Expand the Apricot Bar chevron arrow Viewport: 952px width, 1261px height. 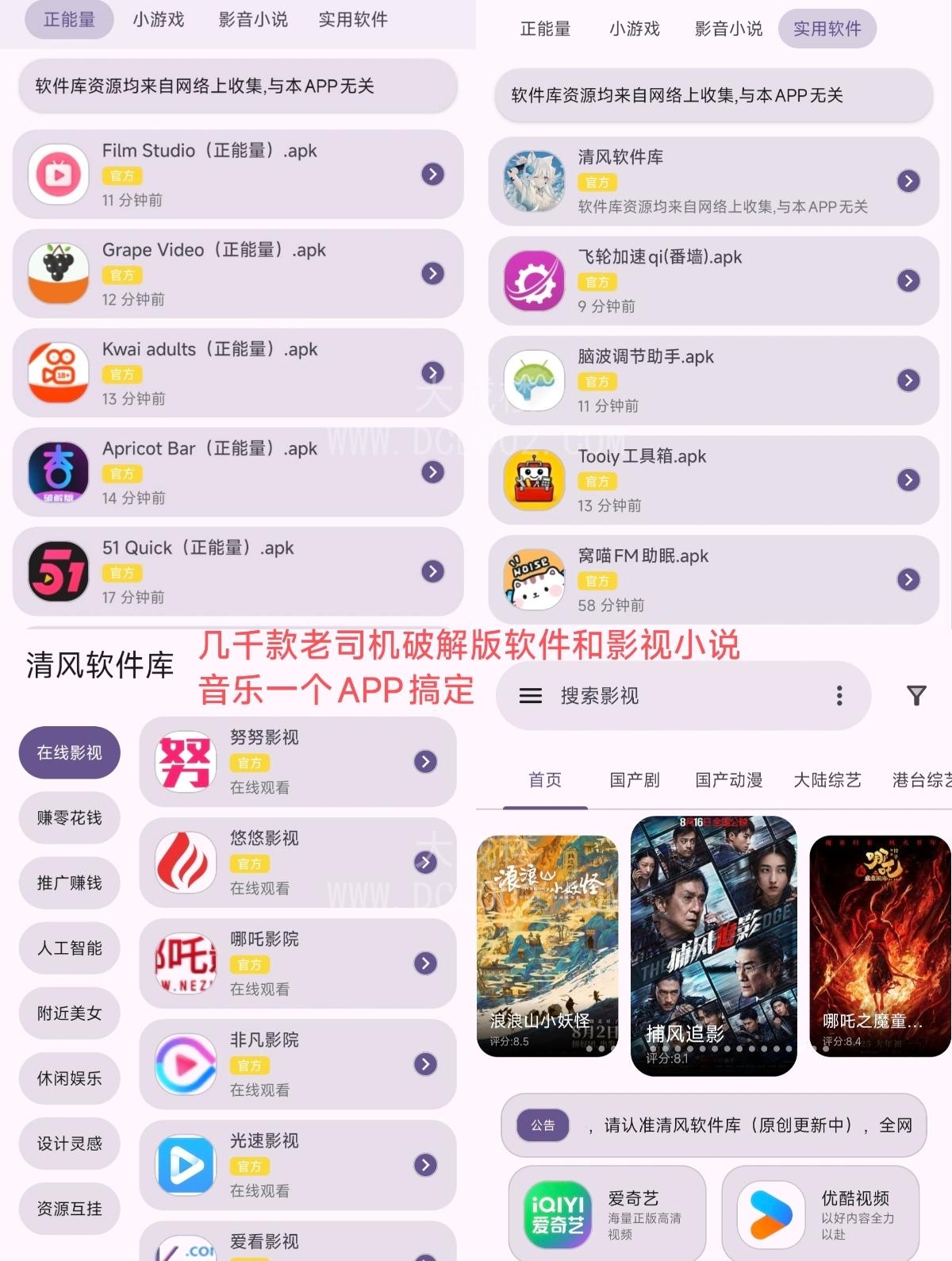tap(431, 471)
